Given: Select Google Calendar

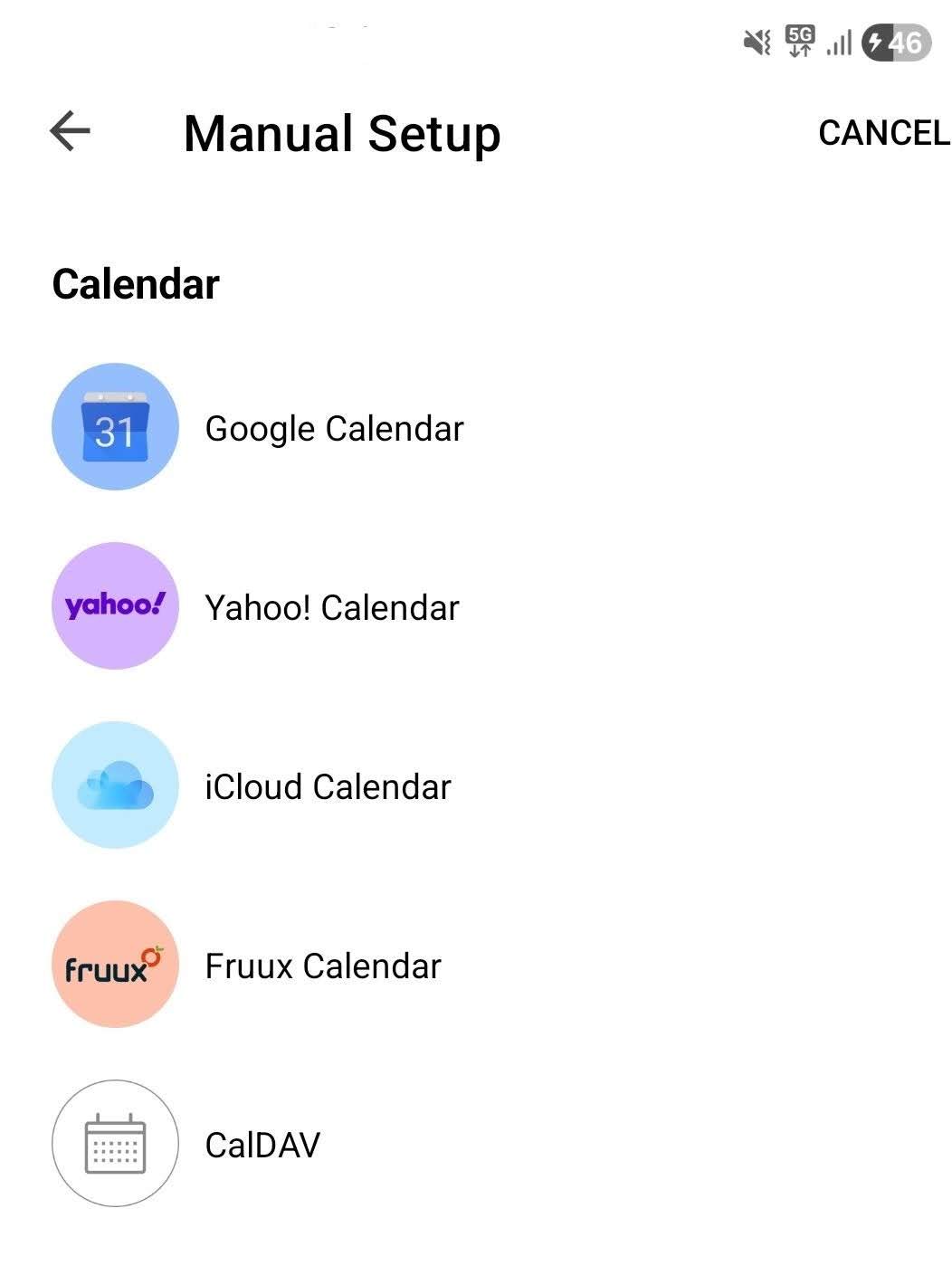Looking at the screenshot, I should pyautogui.click(x=333, y=428).
